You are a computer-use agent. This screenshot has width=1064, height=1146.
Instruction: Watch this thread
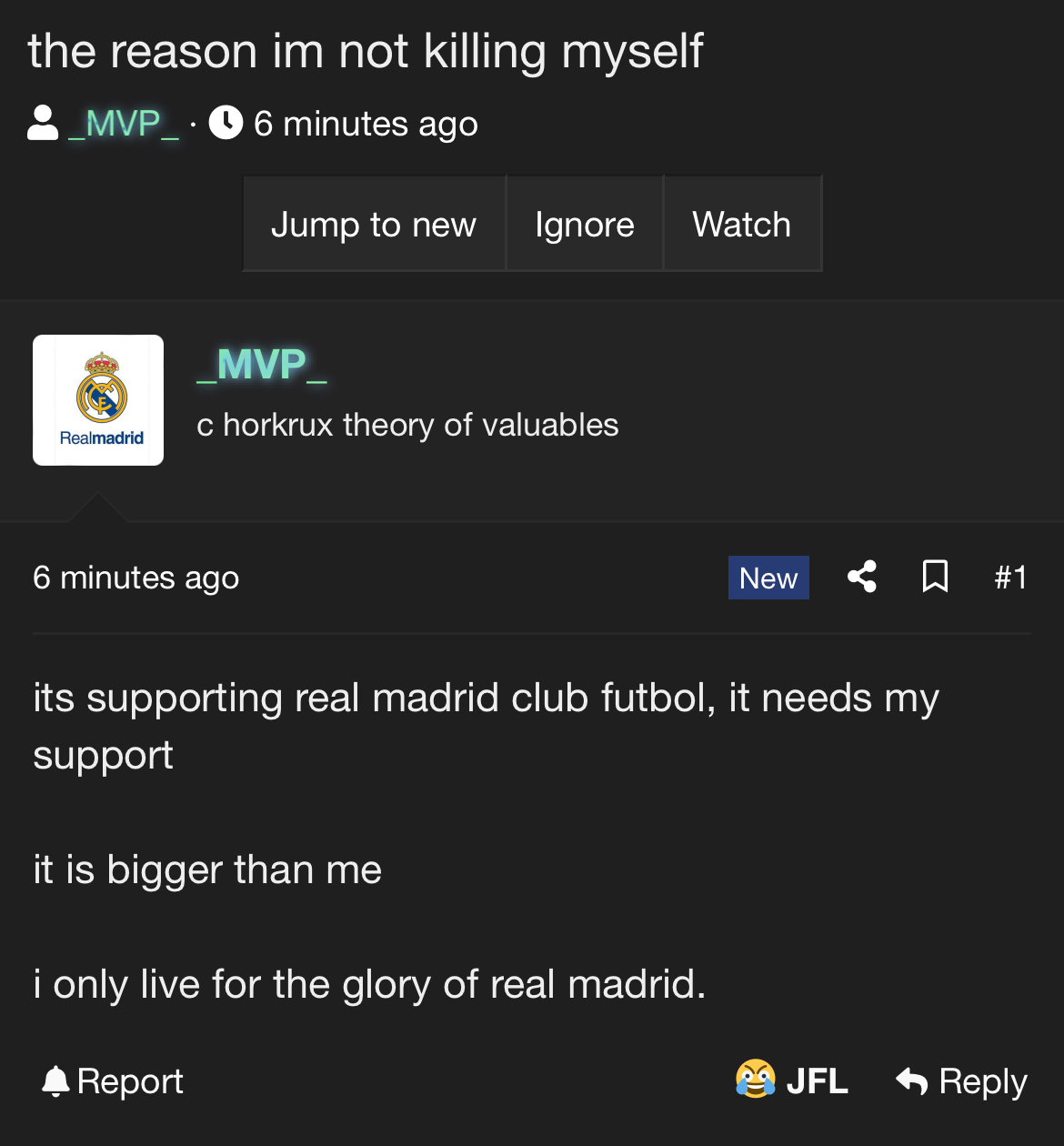[742, 224]
